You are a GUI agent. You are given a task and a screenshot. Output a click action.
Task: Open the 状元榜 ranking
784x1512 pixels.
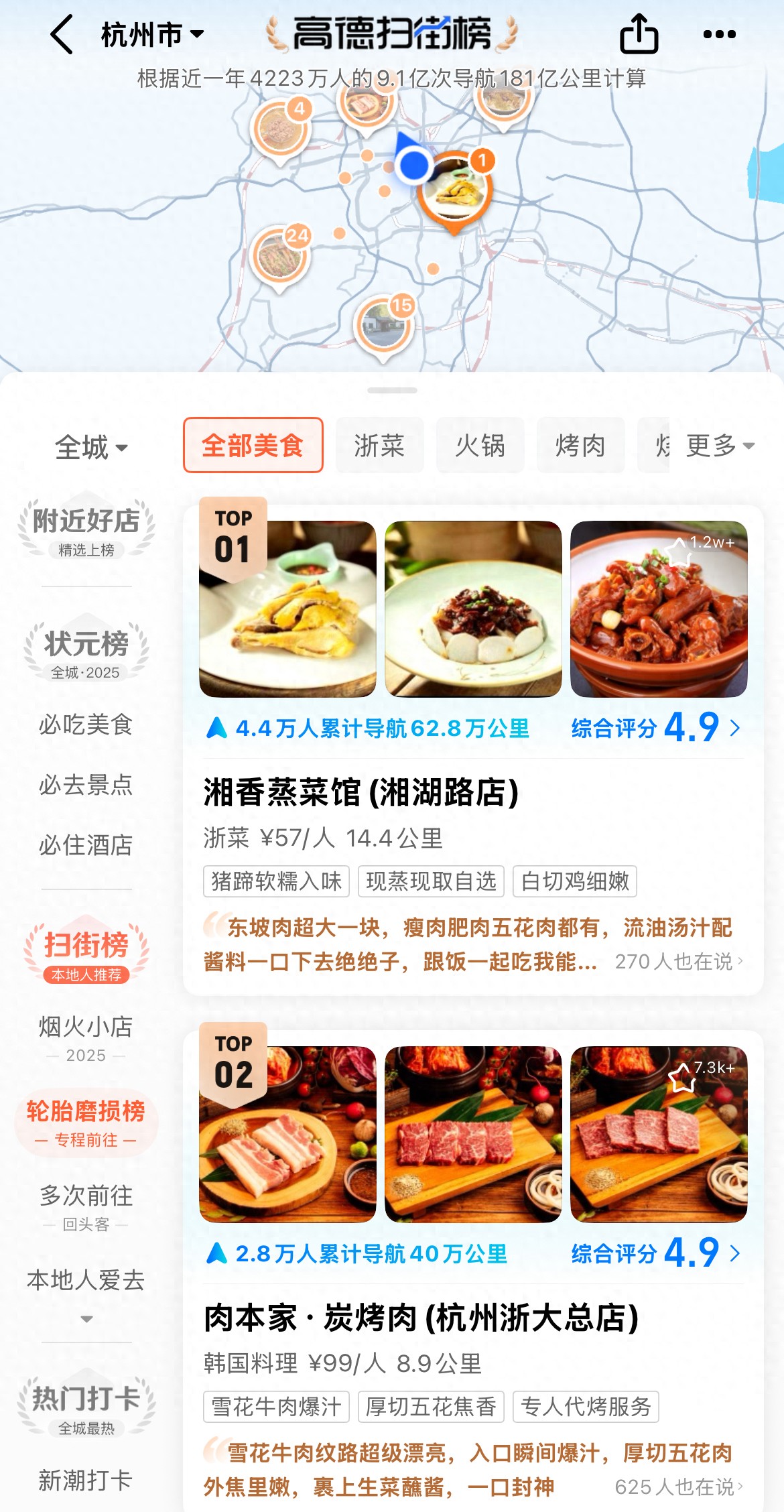tap(86, 651)
